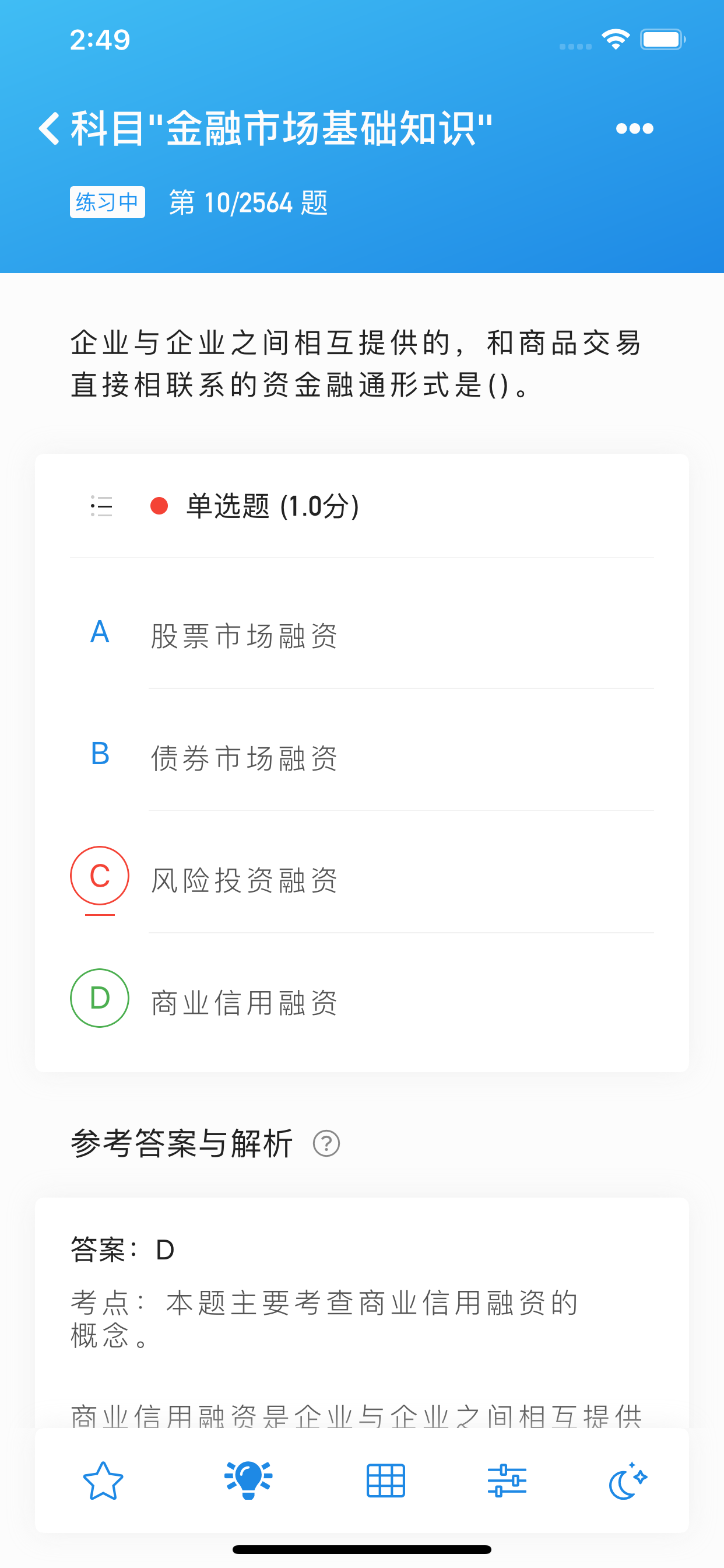This screenshot has height=1568, width=724.
Task: Open the practice settings sliders icon
Action: pyautogui.click(x=508, y=1482)
